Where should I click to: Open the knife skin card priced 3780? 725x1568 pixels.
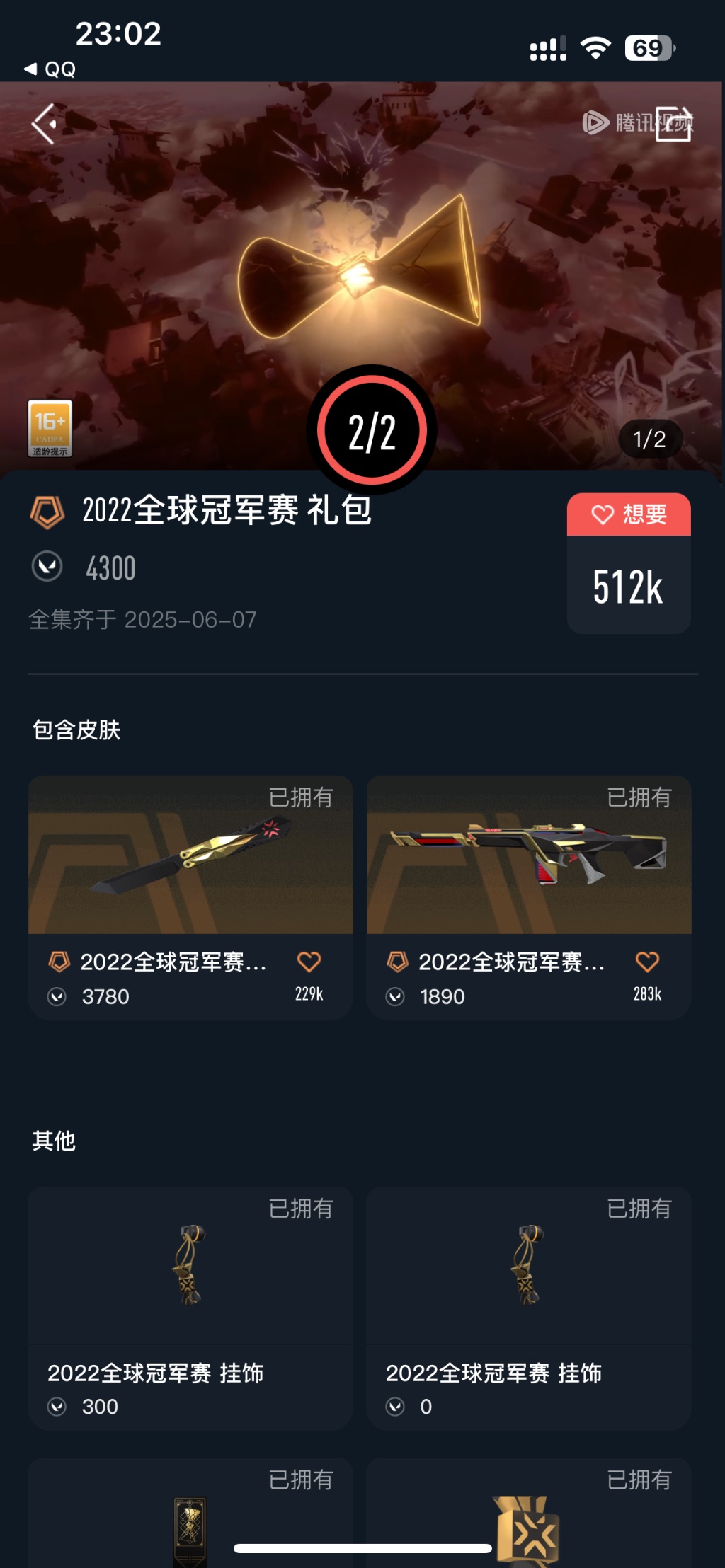click(190, 855)
